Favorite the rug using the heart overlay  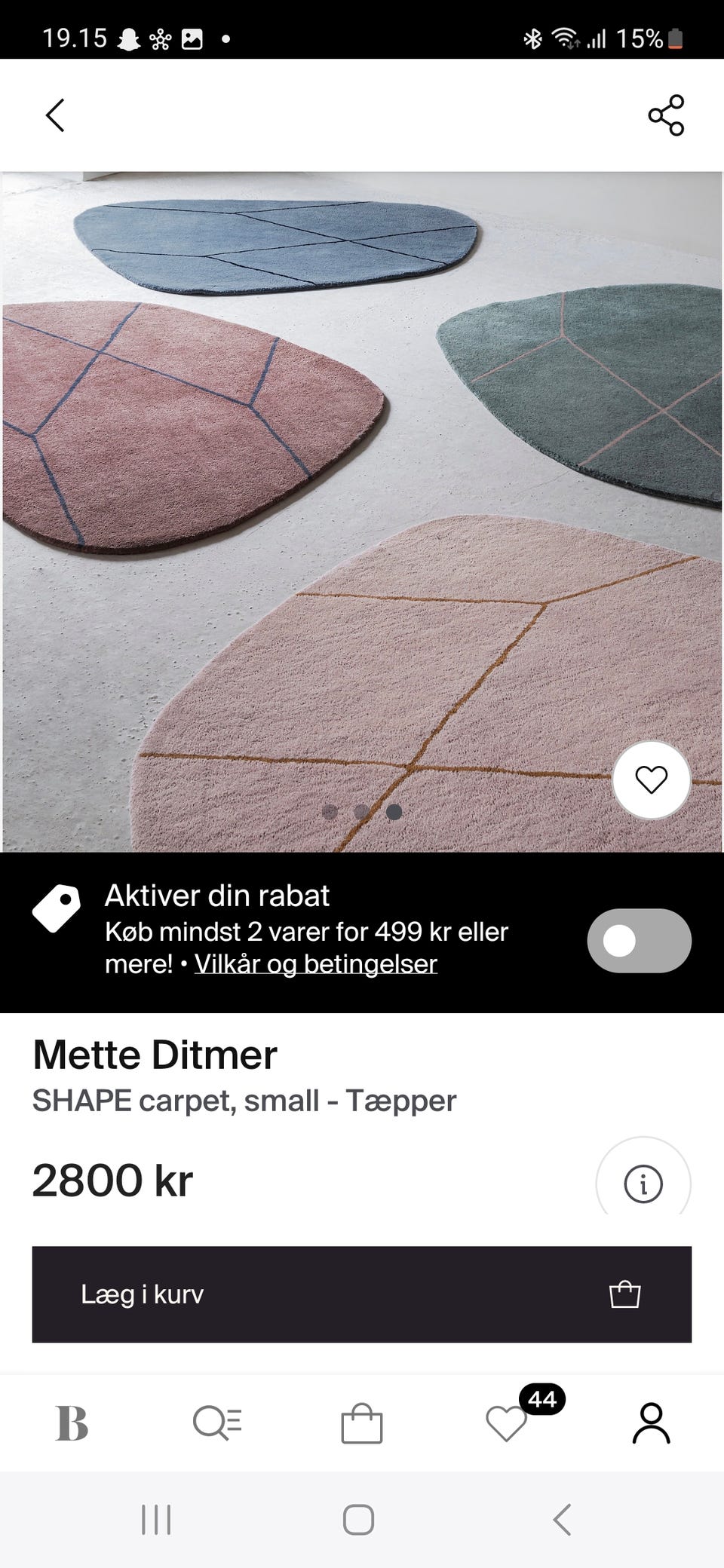650,779
